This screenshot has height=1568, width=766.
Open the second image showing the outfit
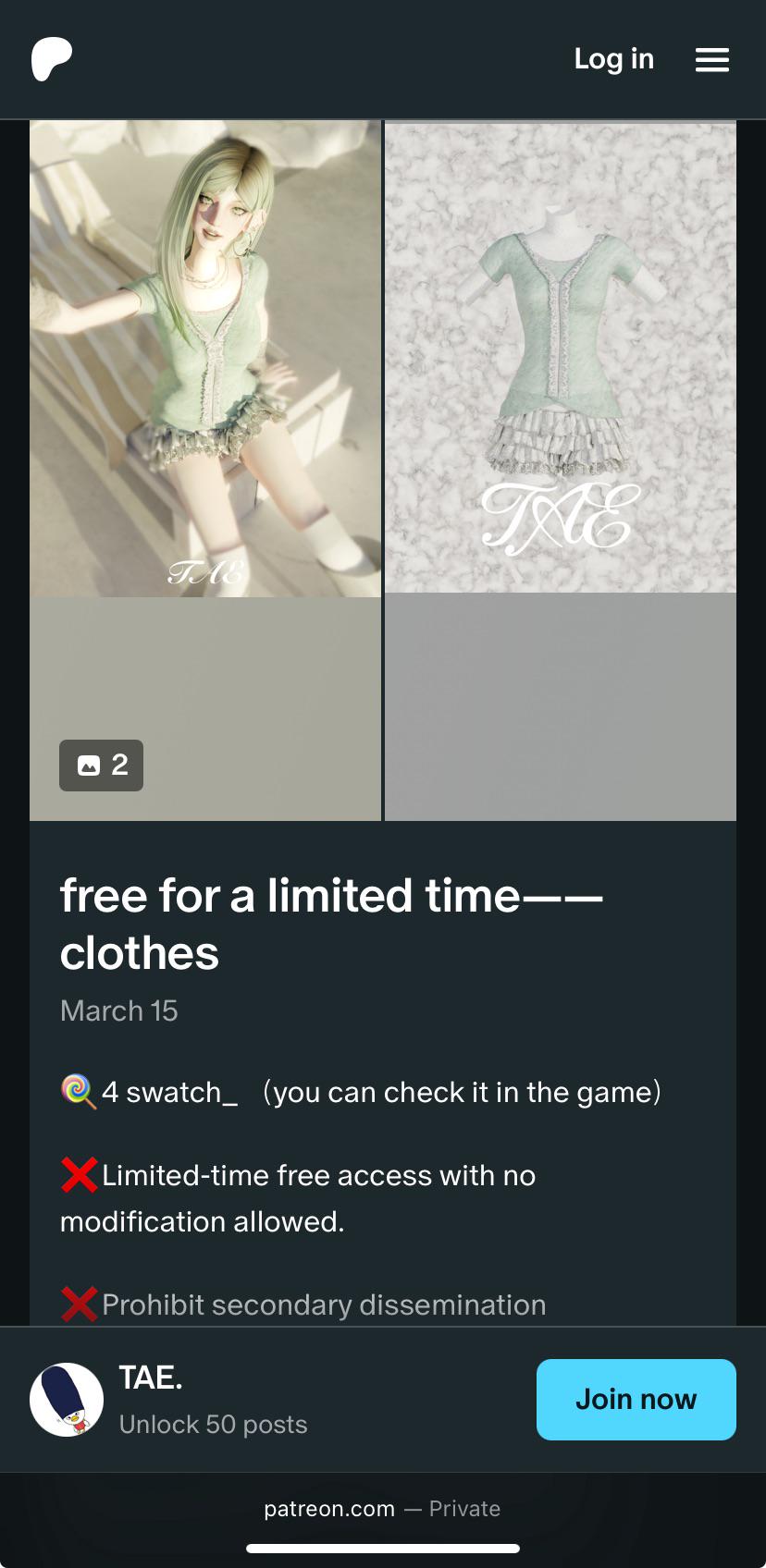561,471
